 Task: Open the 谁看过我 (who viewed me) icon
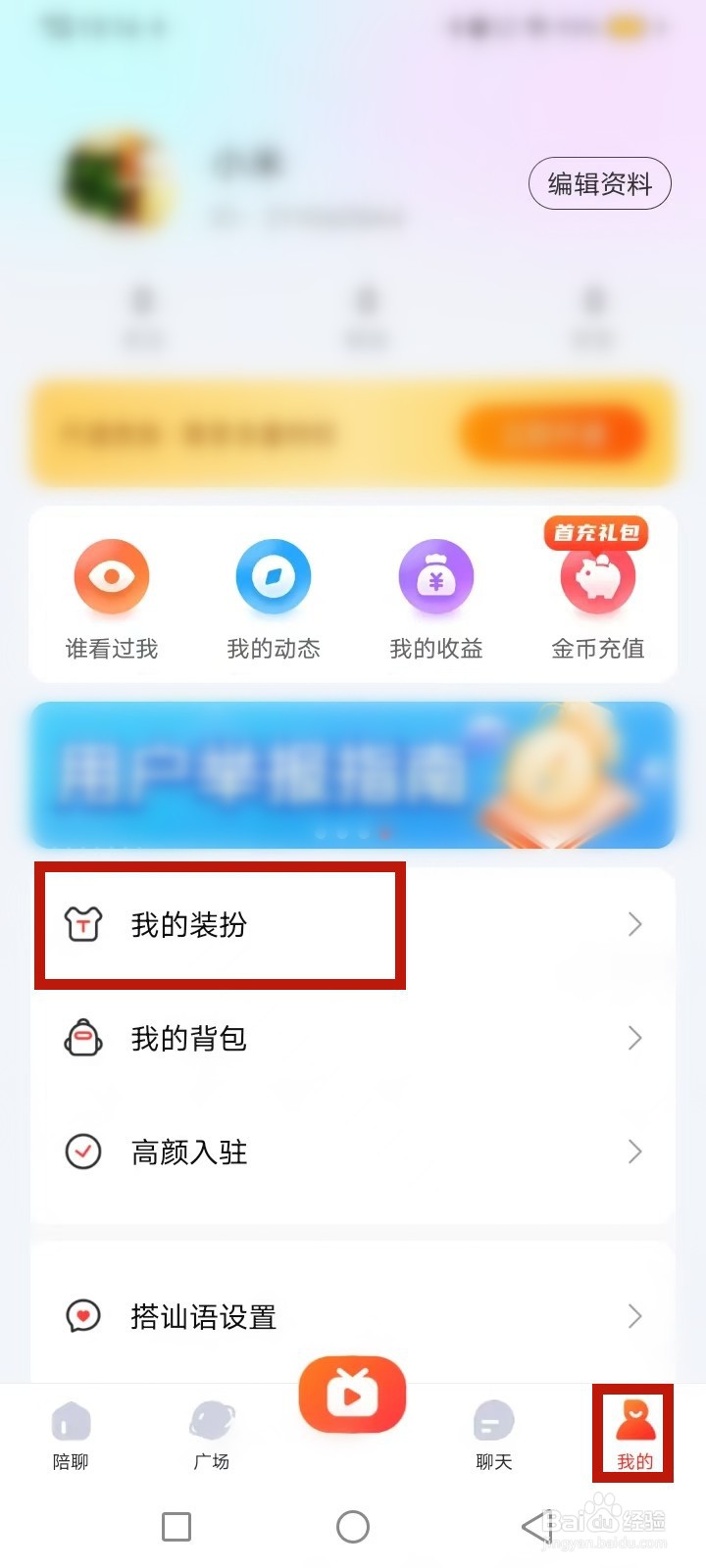click(111, 576)
